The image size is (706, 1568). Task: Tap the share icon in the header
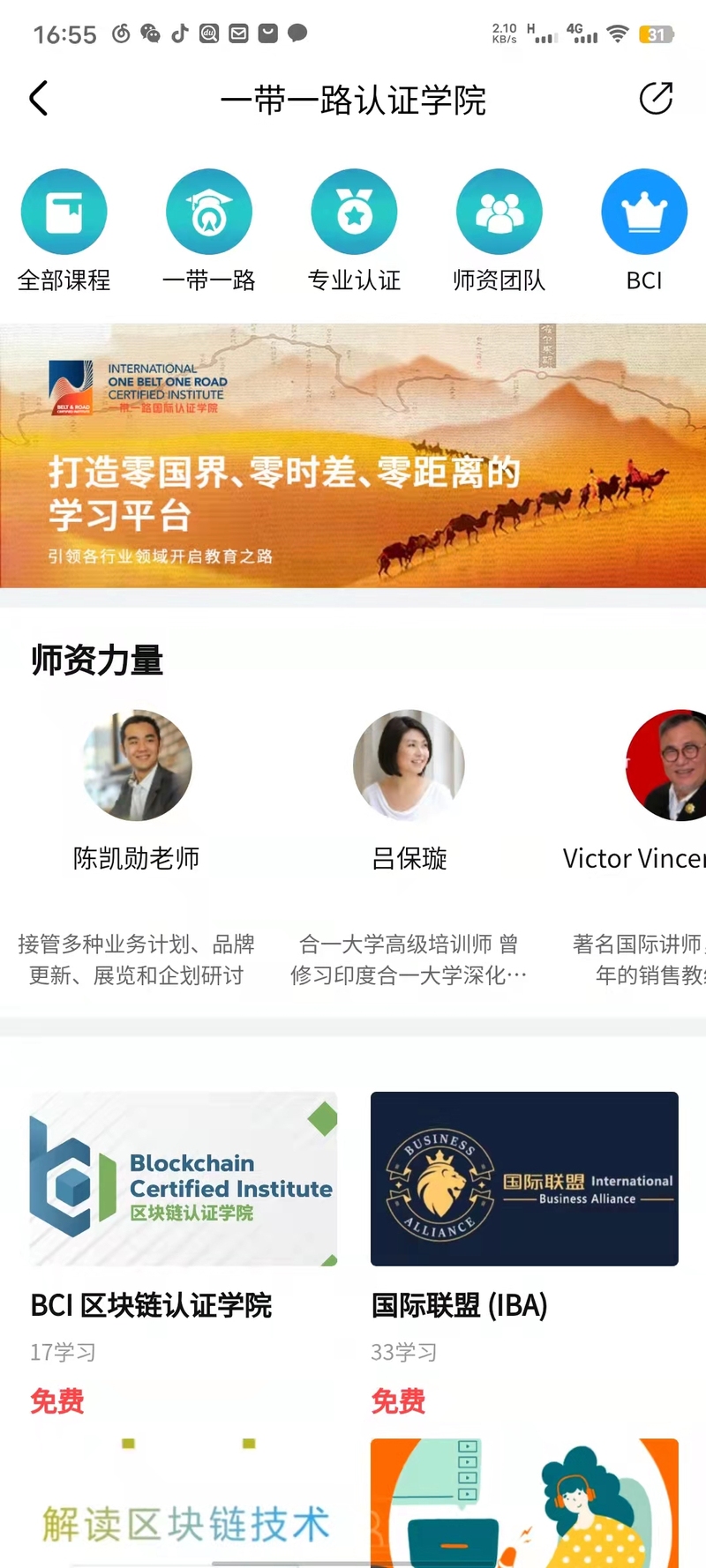[656, 98]
